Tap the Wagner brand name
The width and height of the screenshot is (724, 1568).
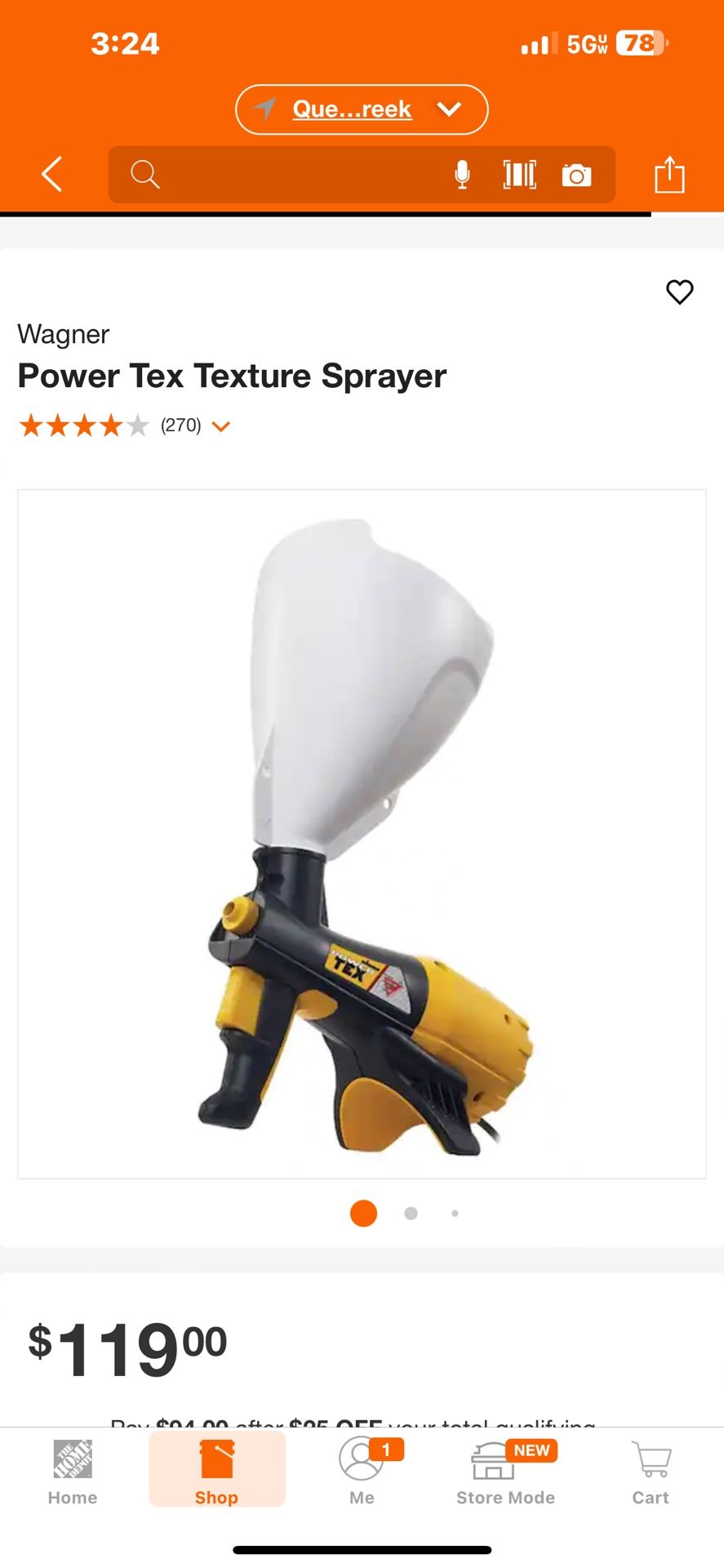pos(62,334)
